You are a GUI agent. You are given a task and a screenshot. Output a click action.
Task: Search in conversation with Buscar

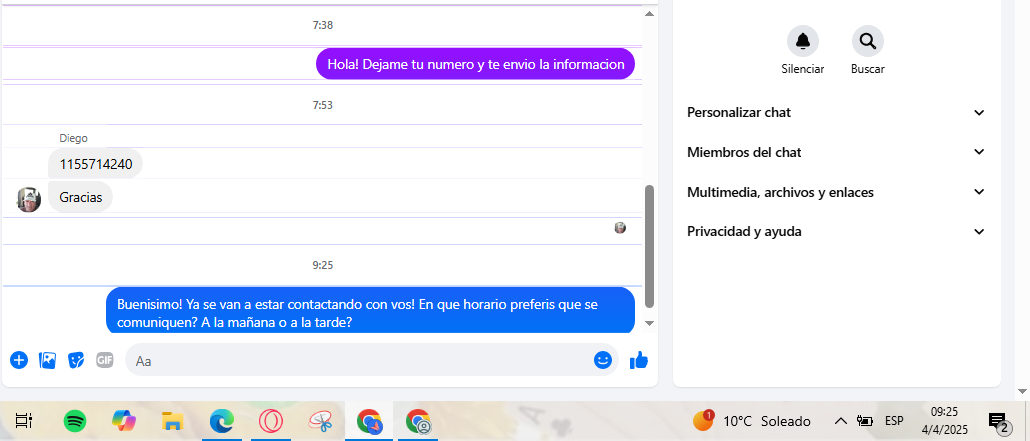point(867,41)
